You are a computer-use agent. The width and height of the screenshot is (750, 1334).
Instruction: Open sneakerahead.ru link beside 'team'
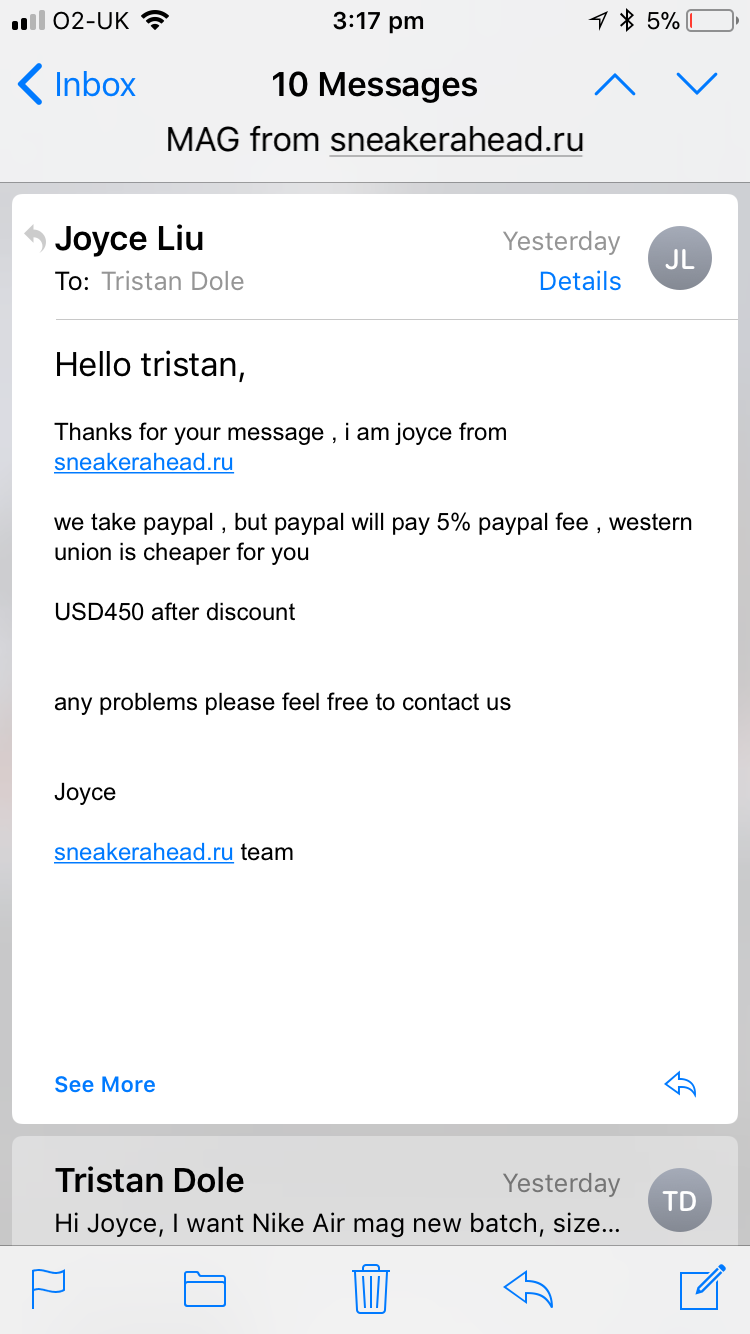pyautogui.click(x=144, y=852)
